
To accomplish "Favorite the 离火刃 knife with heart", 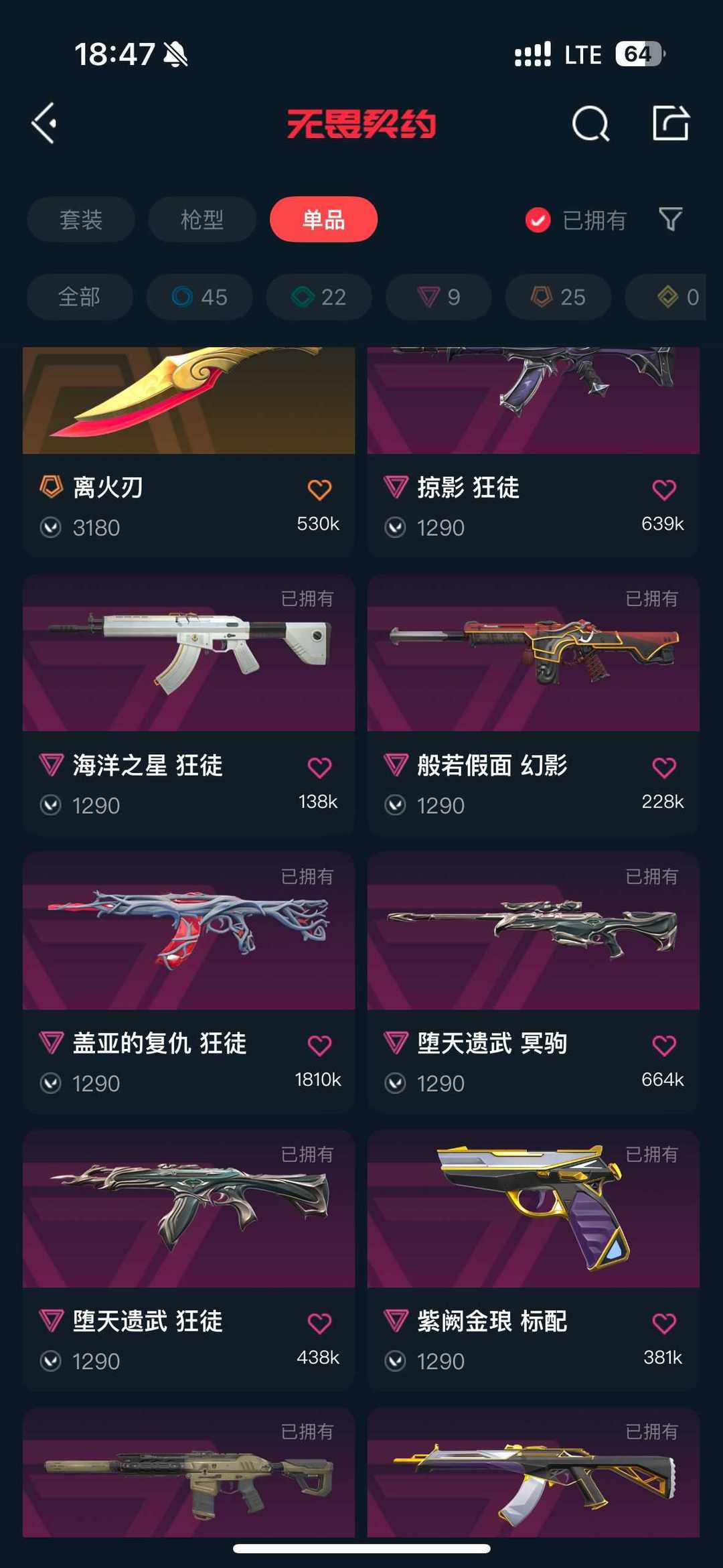I will click(319, 490).
